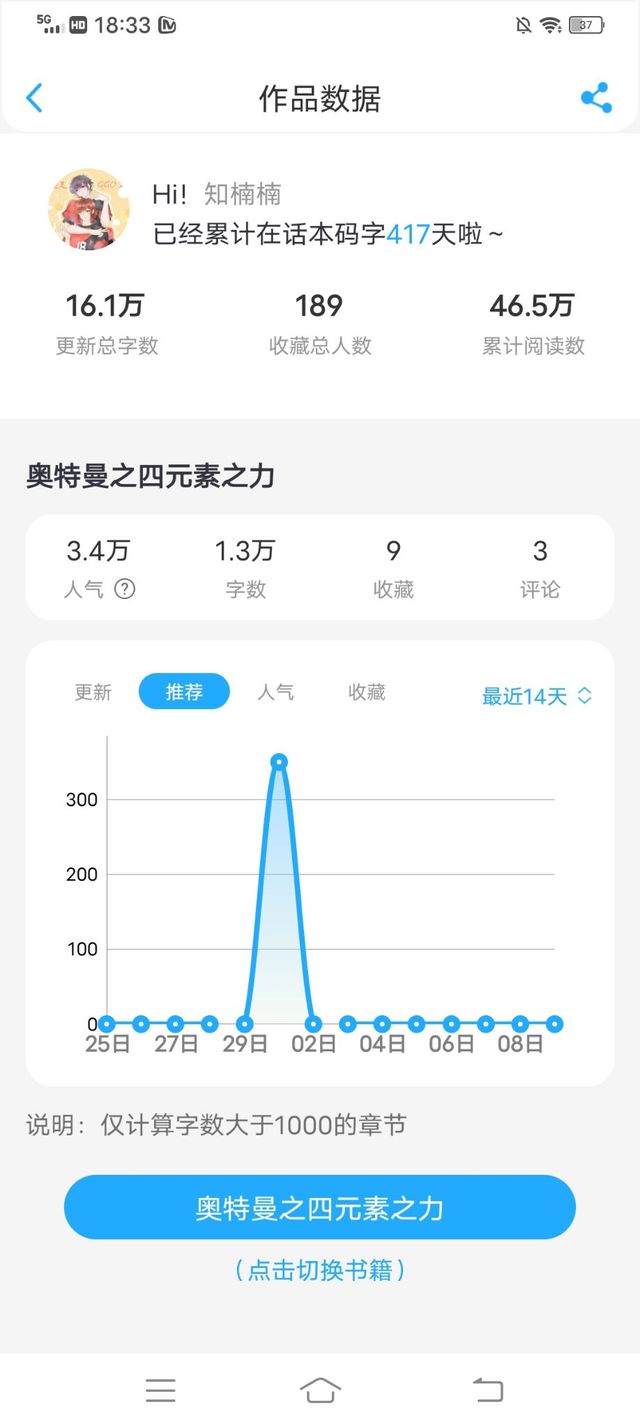This screenshot has width=640, height=1428.
Task: Go to the system home screen
Action: [x=320, y=1390]
